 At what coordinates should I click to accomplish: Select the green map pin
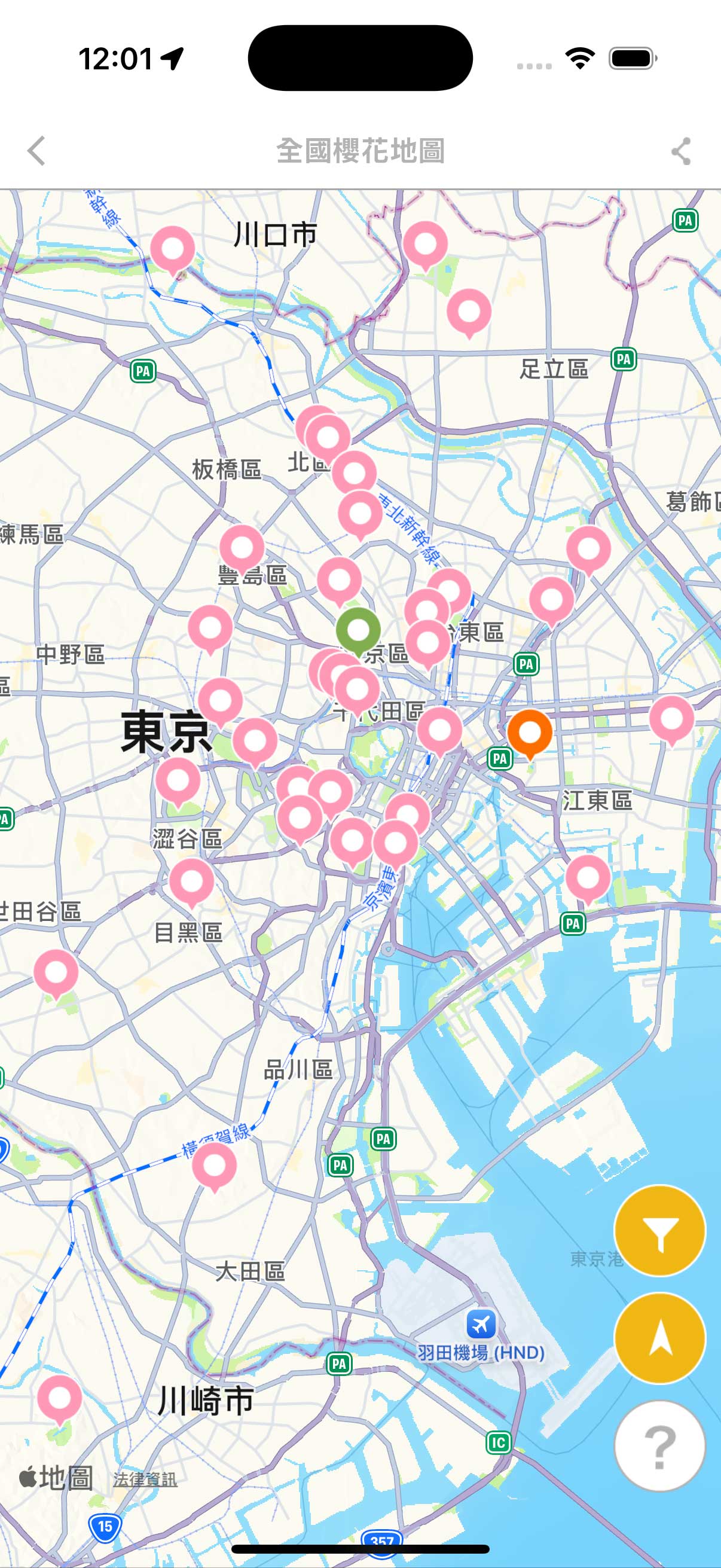358,629
